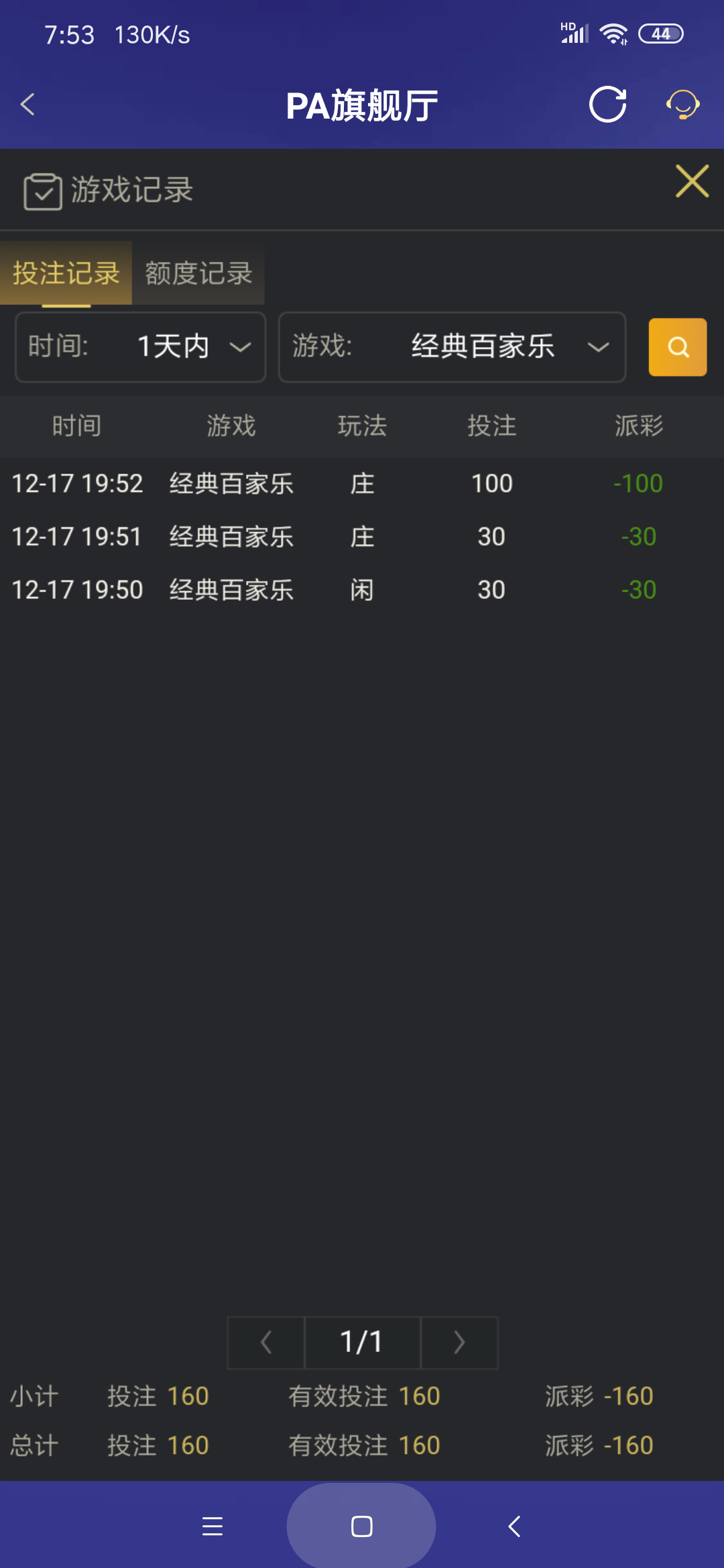Switch to the 额度记录 tab

pyautogui.click(x=198, y=273)
